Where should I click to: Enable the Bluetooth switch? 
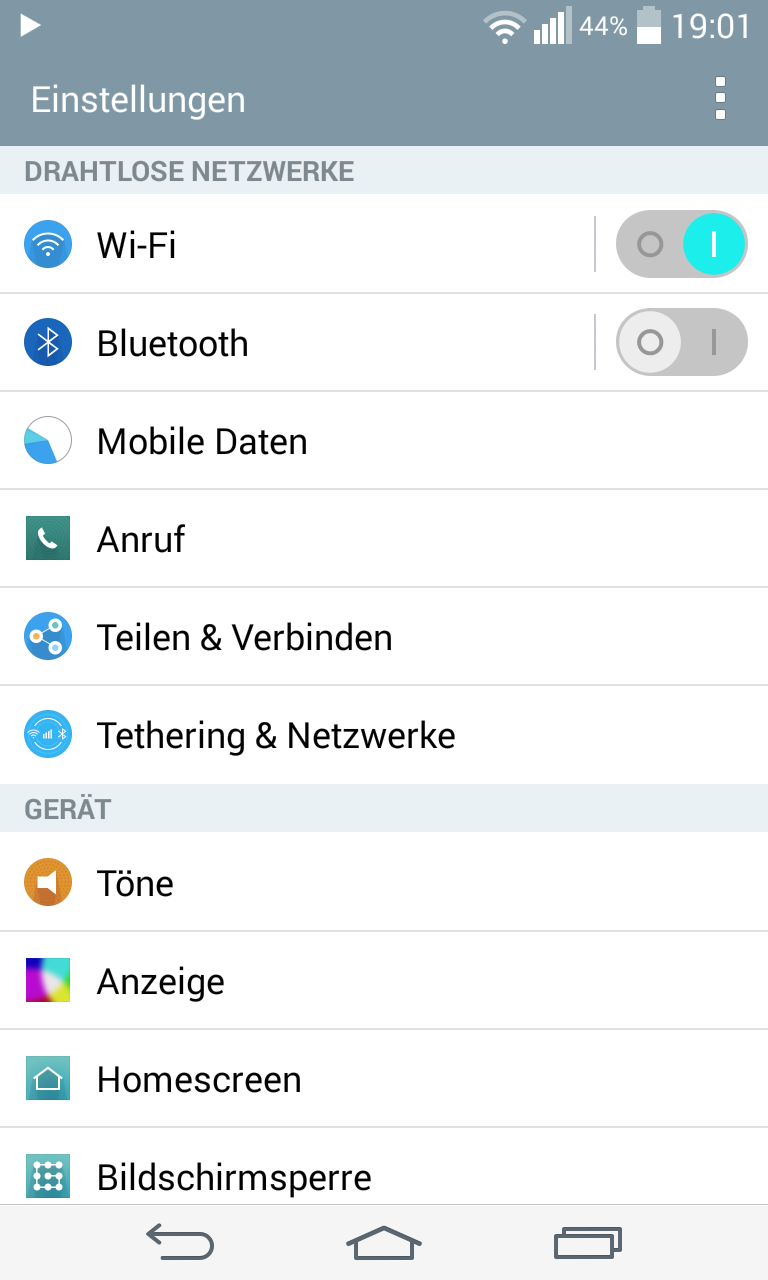click(x=681, y=343)
